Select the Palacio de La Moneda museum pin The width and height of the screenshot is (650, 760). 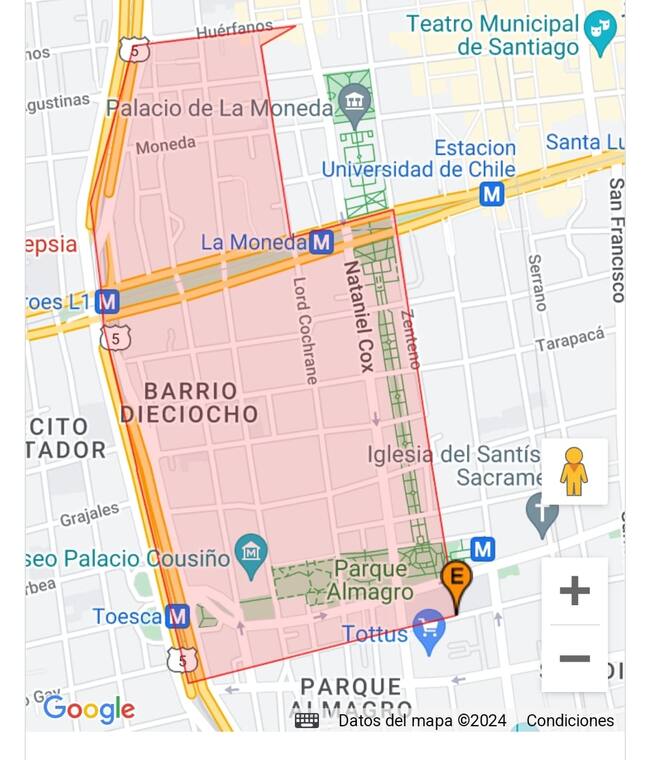[354, 100]
